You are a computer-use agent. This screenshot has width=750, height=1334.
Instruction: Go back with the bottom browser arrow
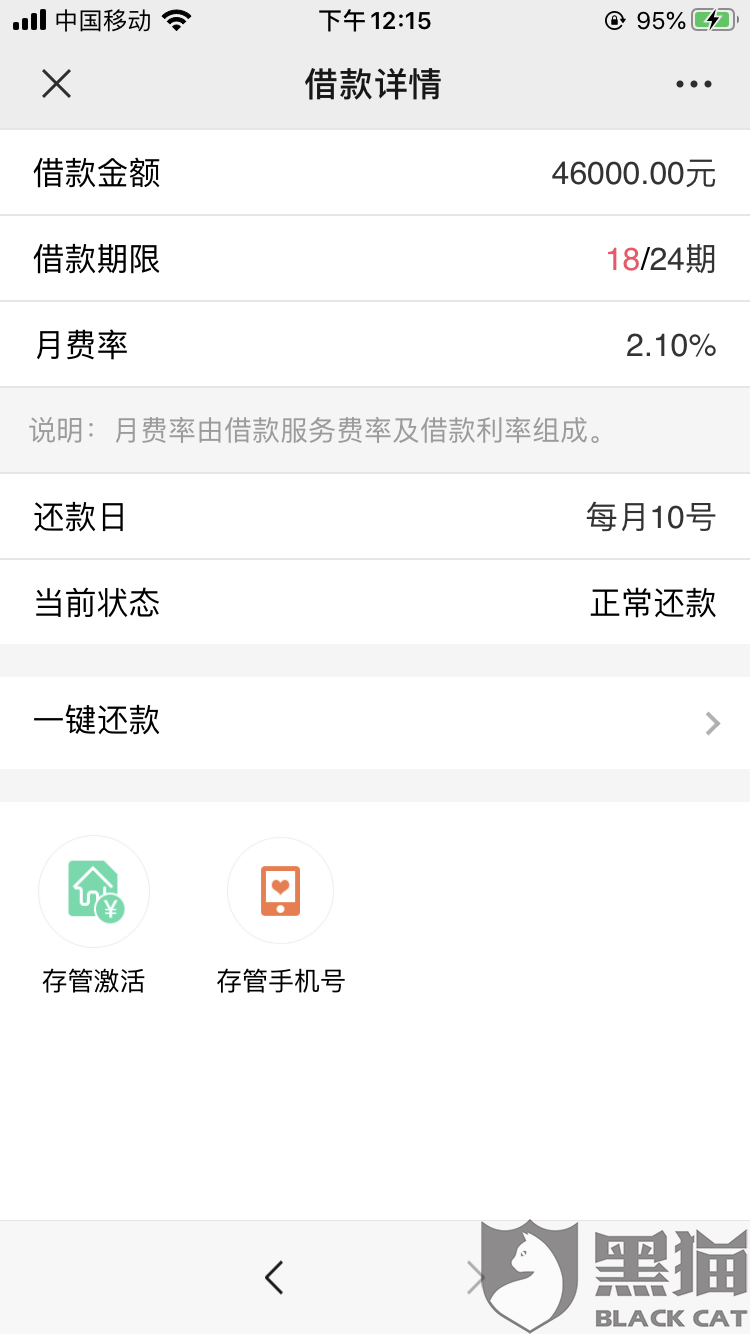(274, 1277)
